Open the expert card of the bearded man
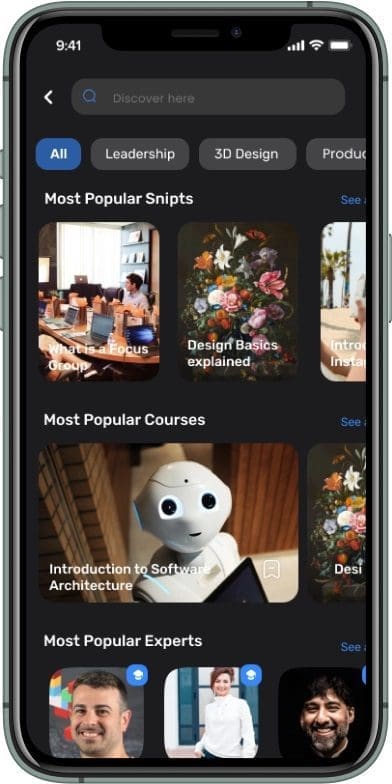Image resolution: width=392 pixels, height=784 pixels. point(322,712)
